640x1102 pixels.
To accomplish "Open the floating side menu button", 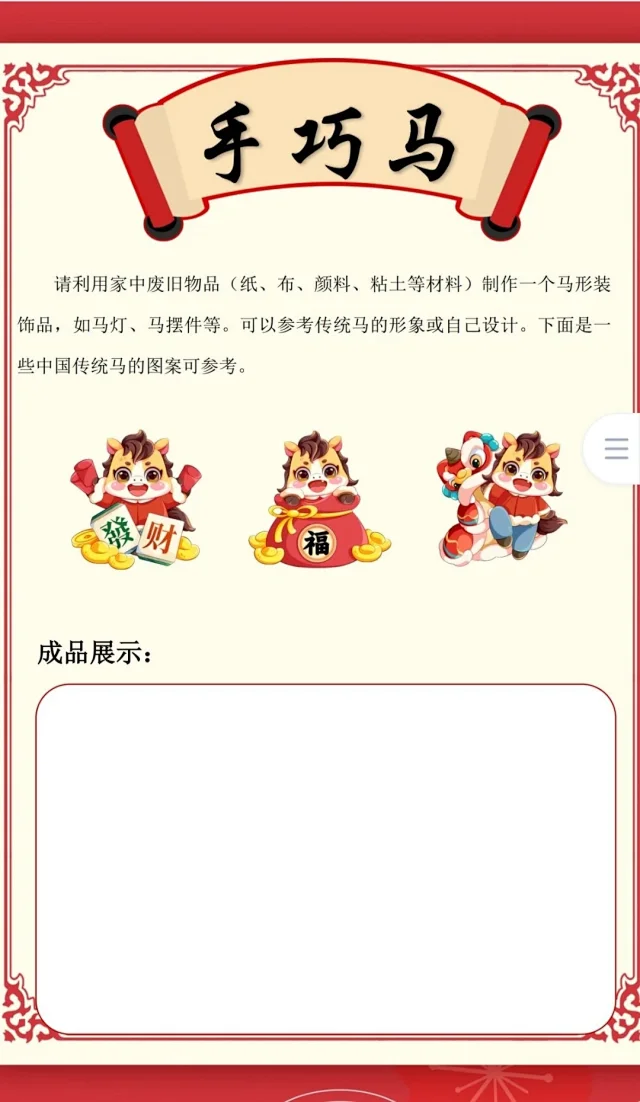I will pos(617,448).
